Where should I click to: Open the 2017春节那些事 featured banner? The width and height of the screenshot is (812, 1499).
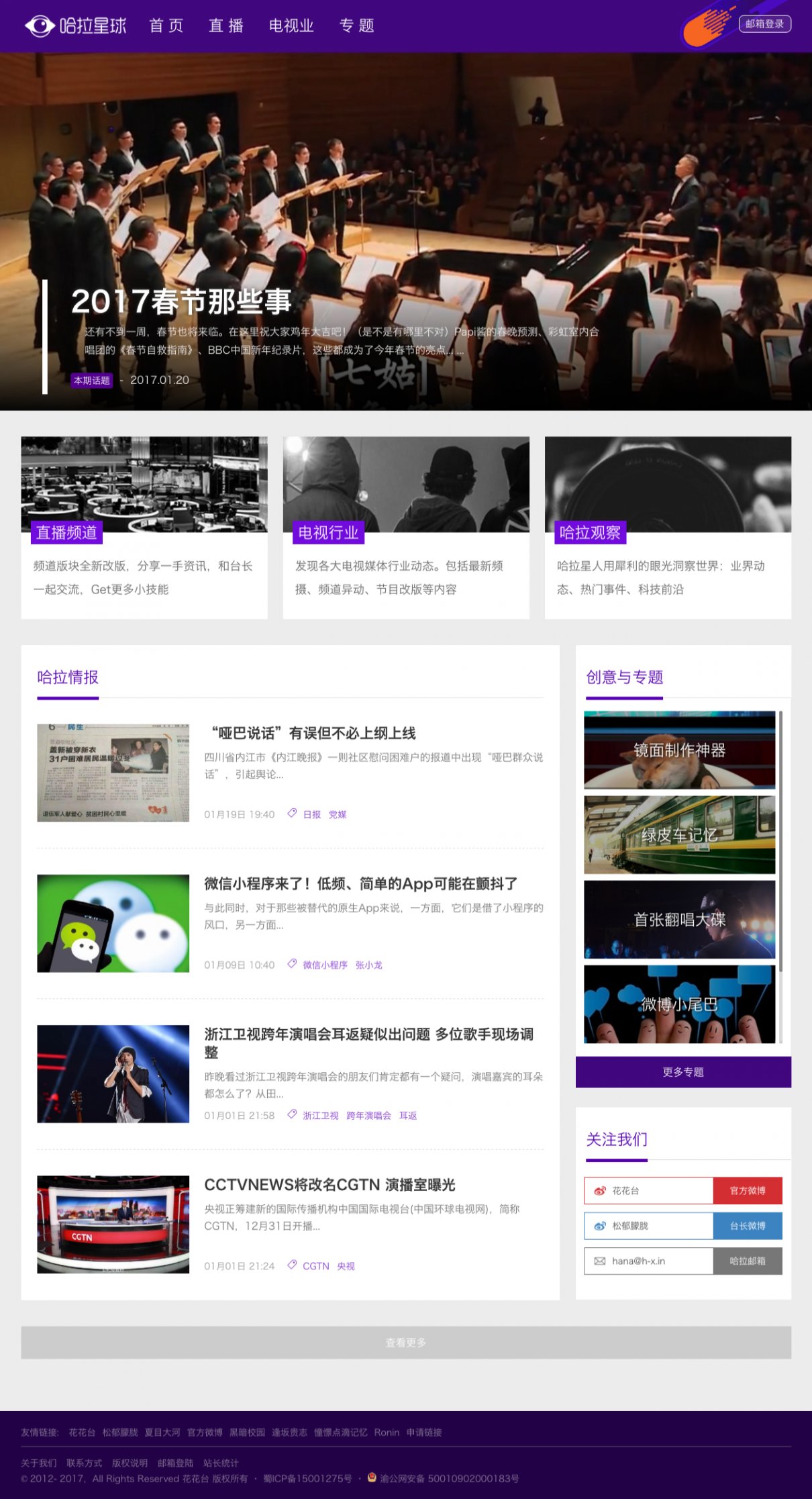point(181,301)
